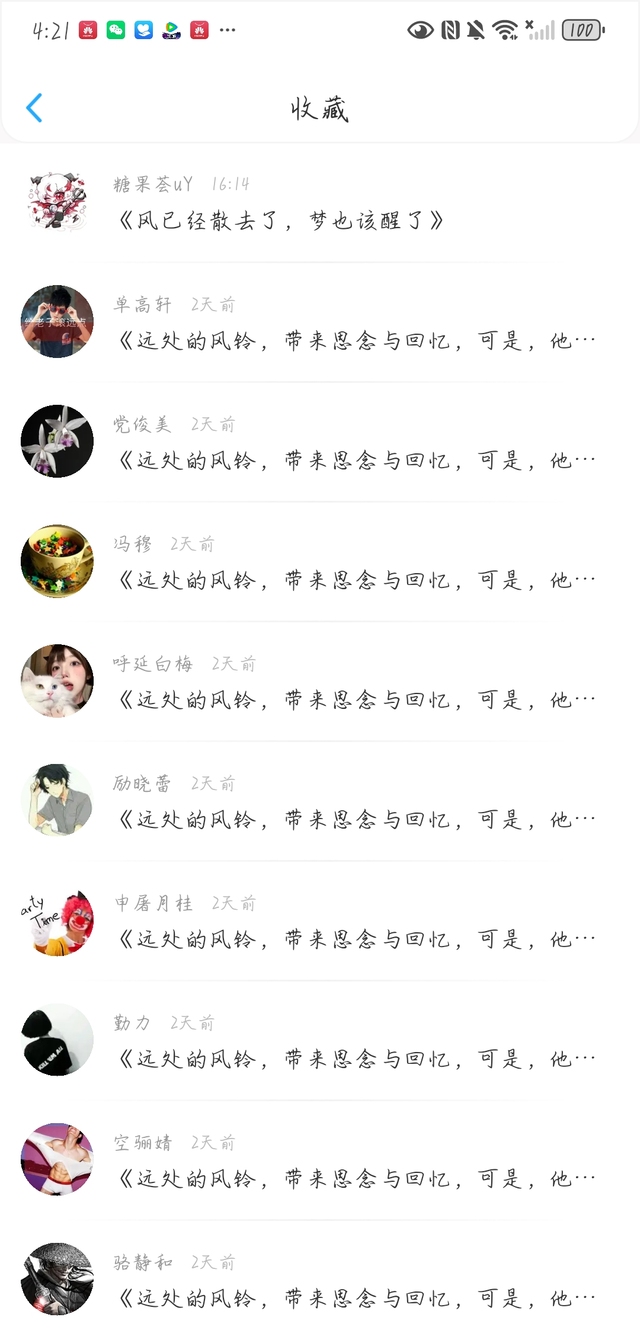Select the favorite from 空骊婧

tap(355, 1179)
